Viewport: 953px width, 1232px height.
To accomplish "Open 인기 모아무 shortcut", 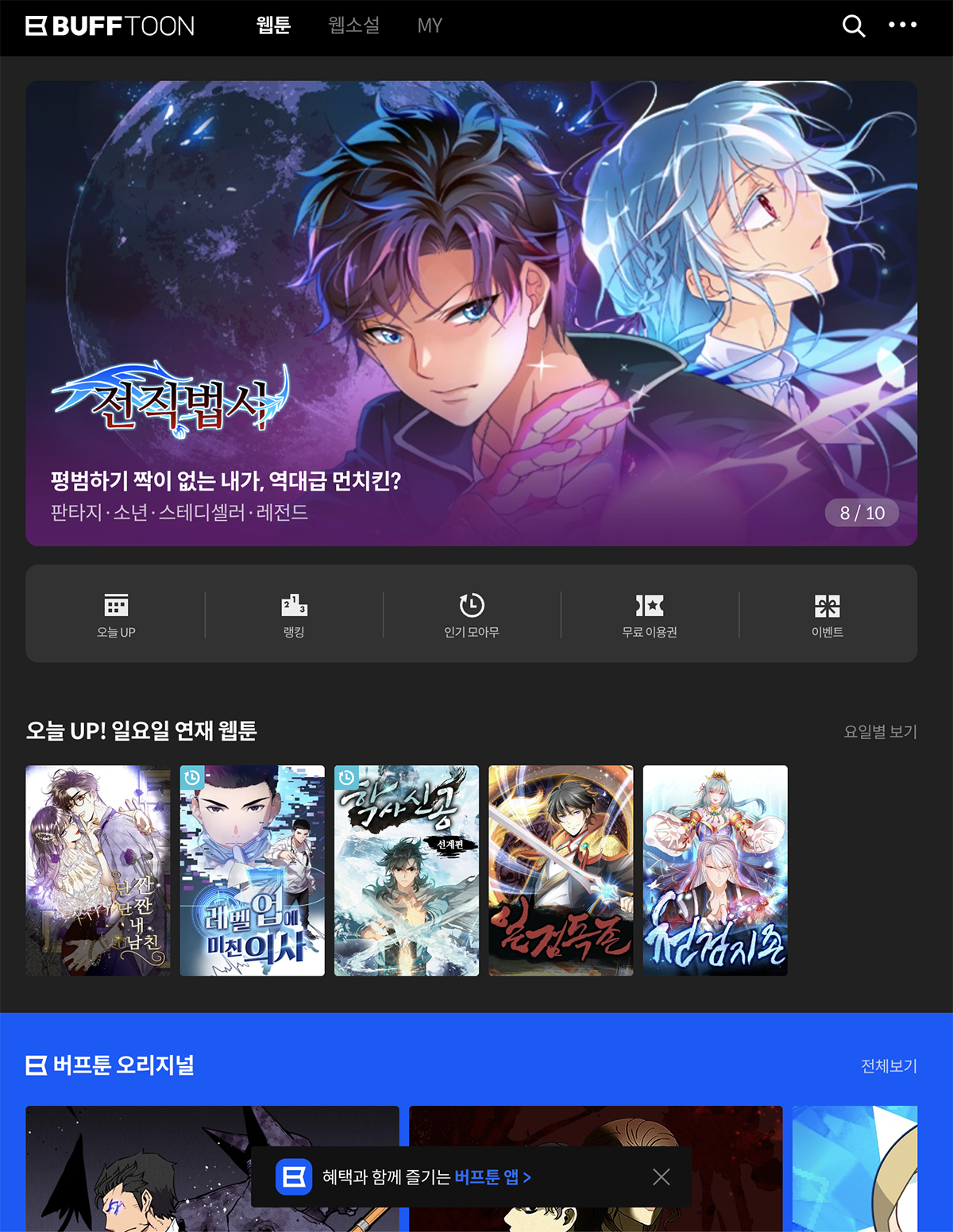I will tap(472, 614).
